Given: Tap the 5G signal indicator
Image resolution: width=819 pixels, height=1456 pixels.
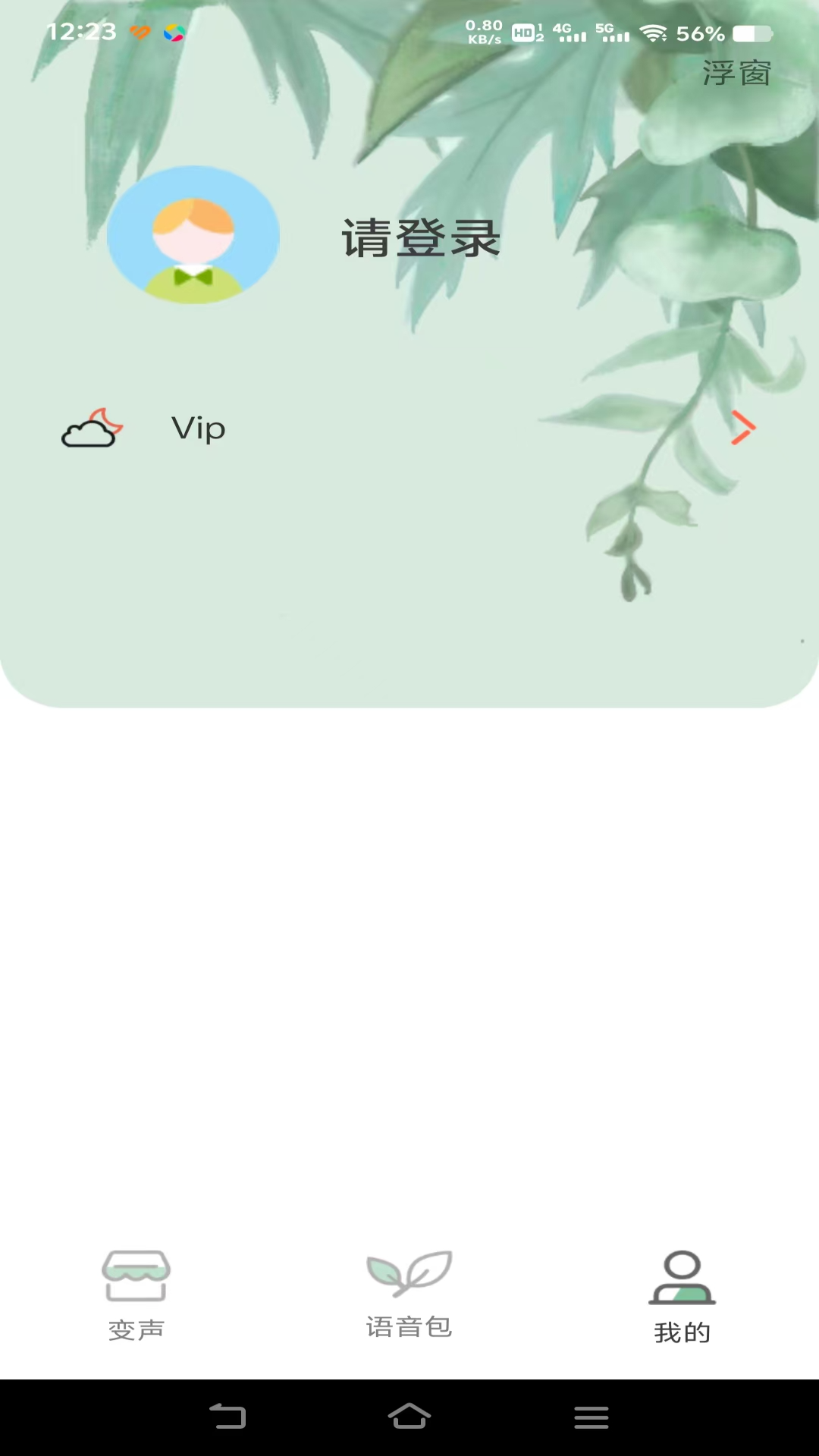Looking at the screenshot, I should [x=611, y=33].
